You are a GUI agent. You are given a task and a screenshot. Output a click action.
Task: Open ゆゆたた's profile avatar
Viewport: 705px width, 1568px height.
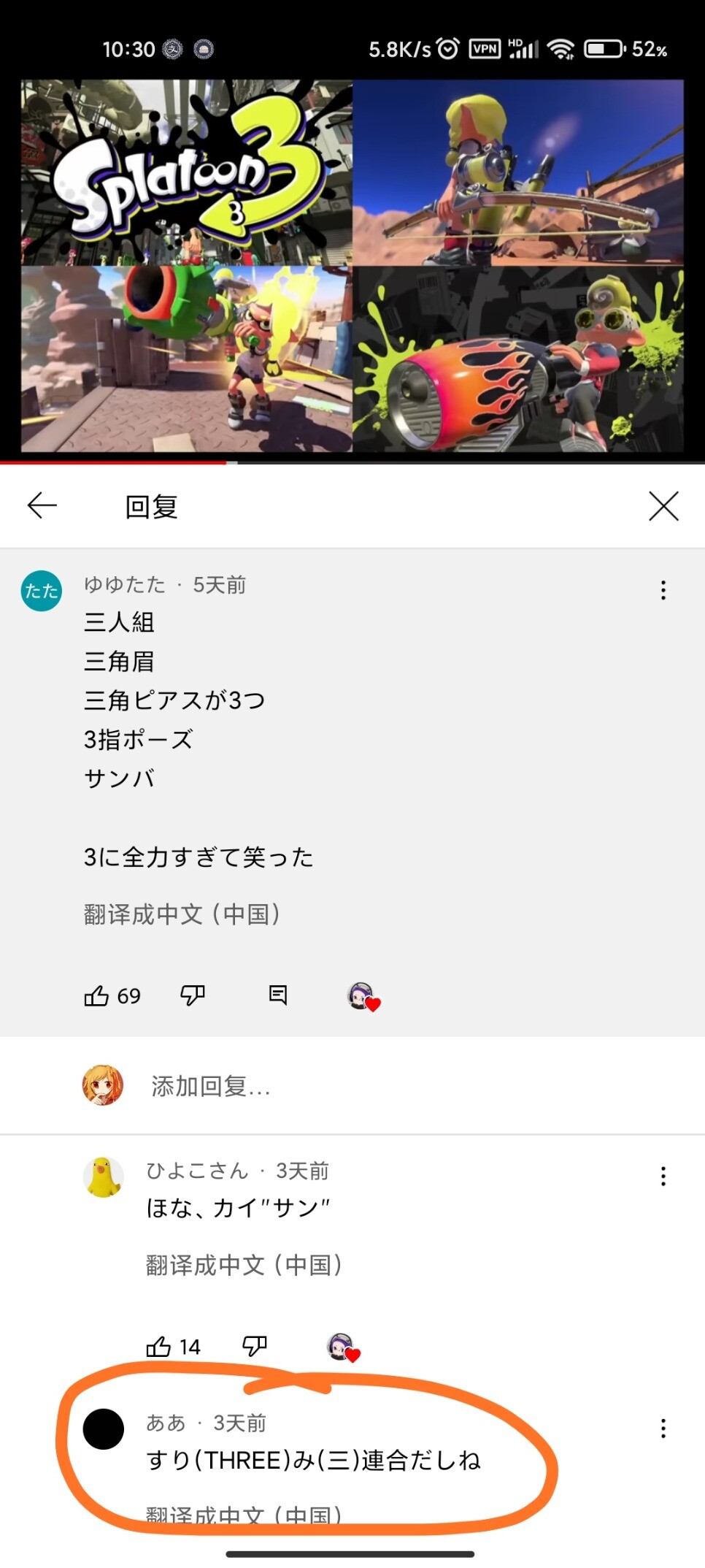[41, 591]
